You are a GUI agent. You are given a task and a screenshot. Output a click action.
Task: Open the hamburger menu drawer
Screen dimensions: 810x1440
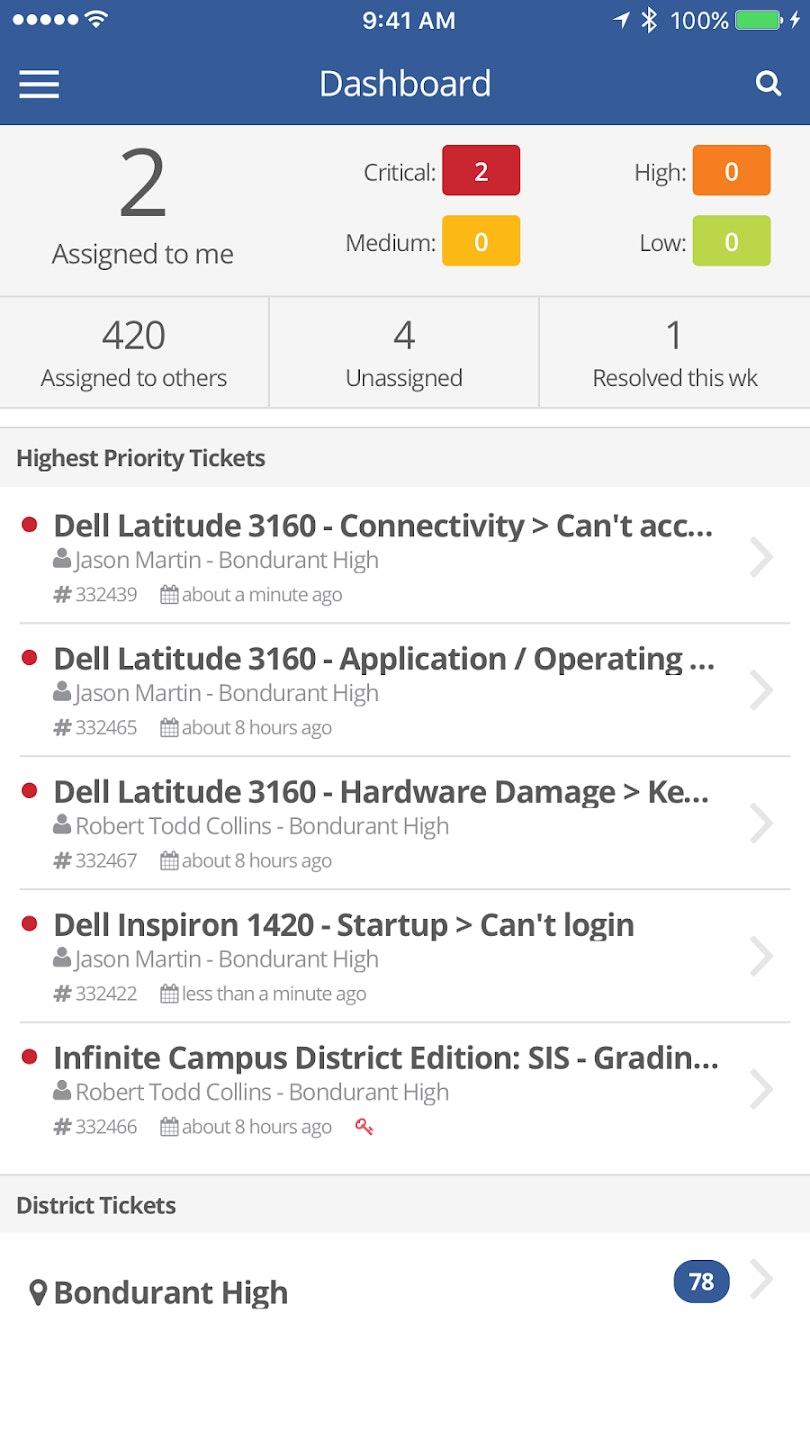(x=39, y=84)
